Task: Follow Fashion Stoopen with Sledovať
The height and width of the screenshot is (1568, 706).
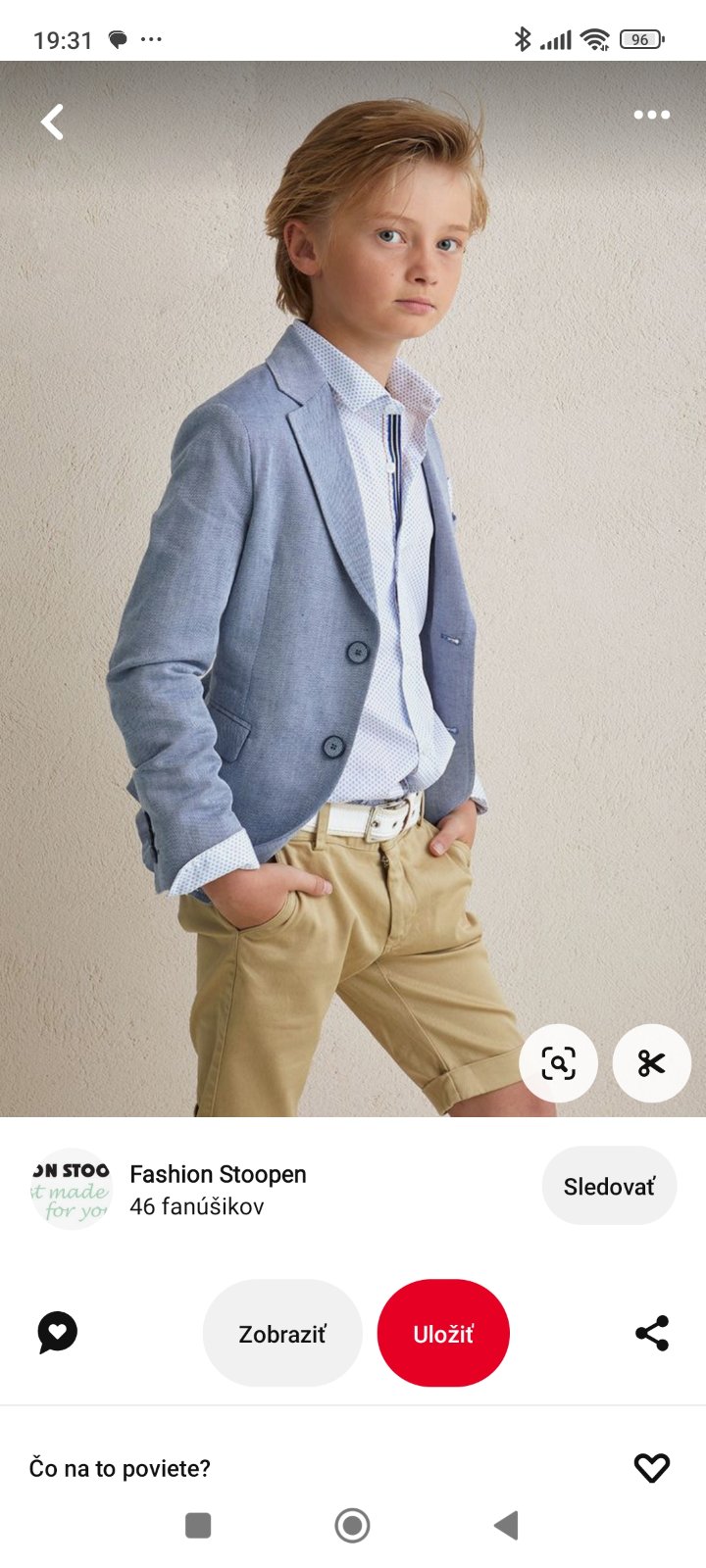Action: tap(609, 1187)
